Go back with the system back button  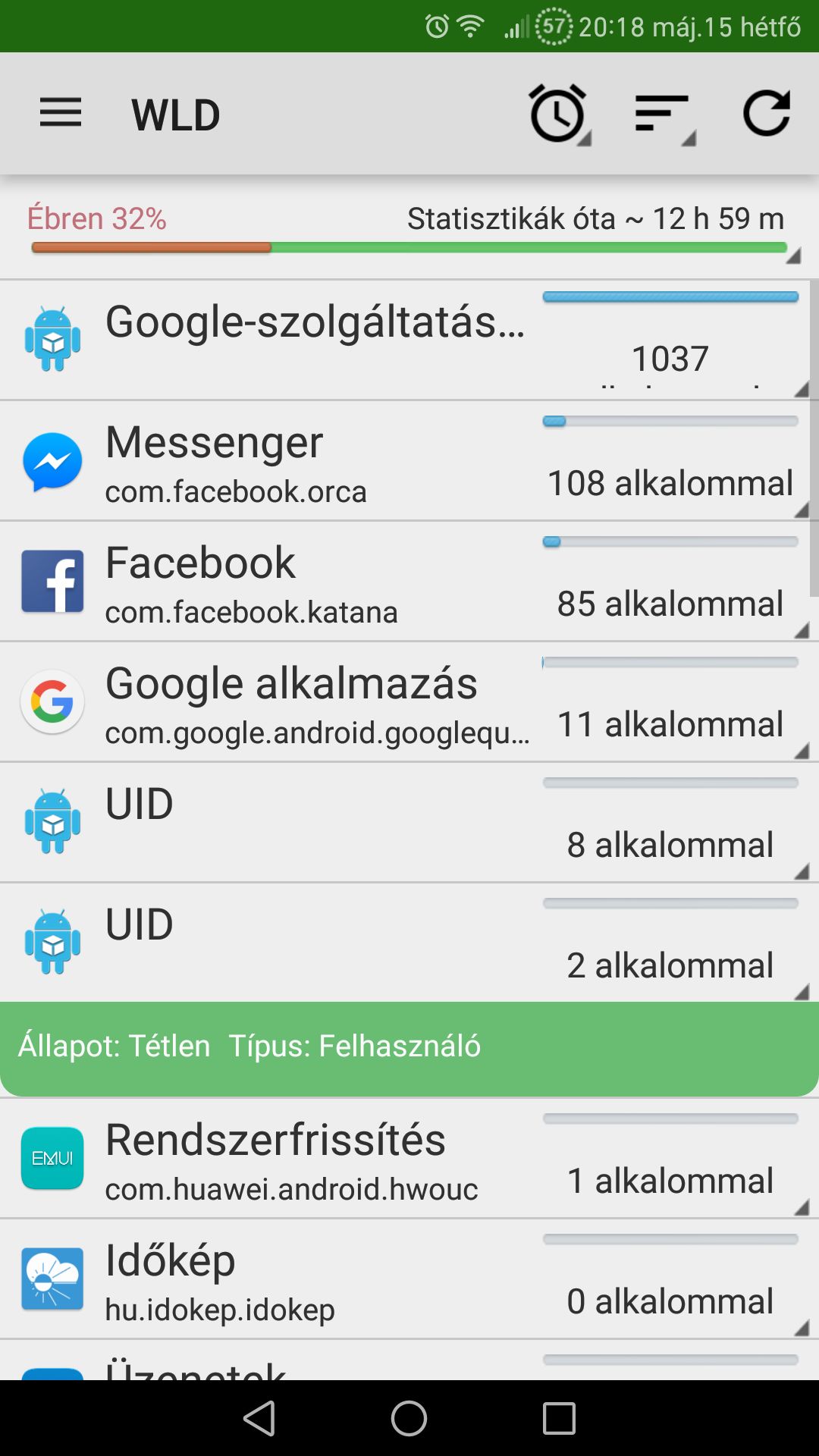(259, 1418)
